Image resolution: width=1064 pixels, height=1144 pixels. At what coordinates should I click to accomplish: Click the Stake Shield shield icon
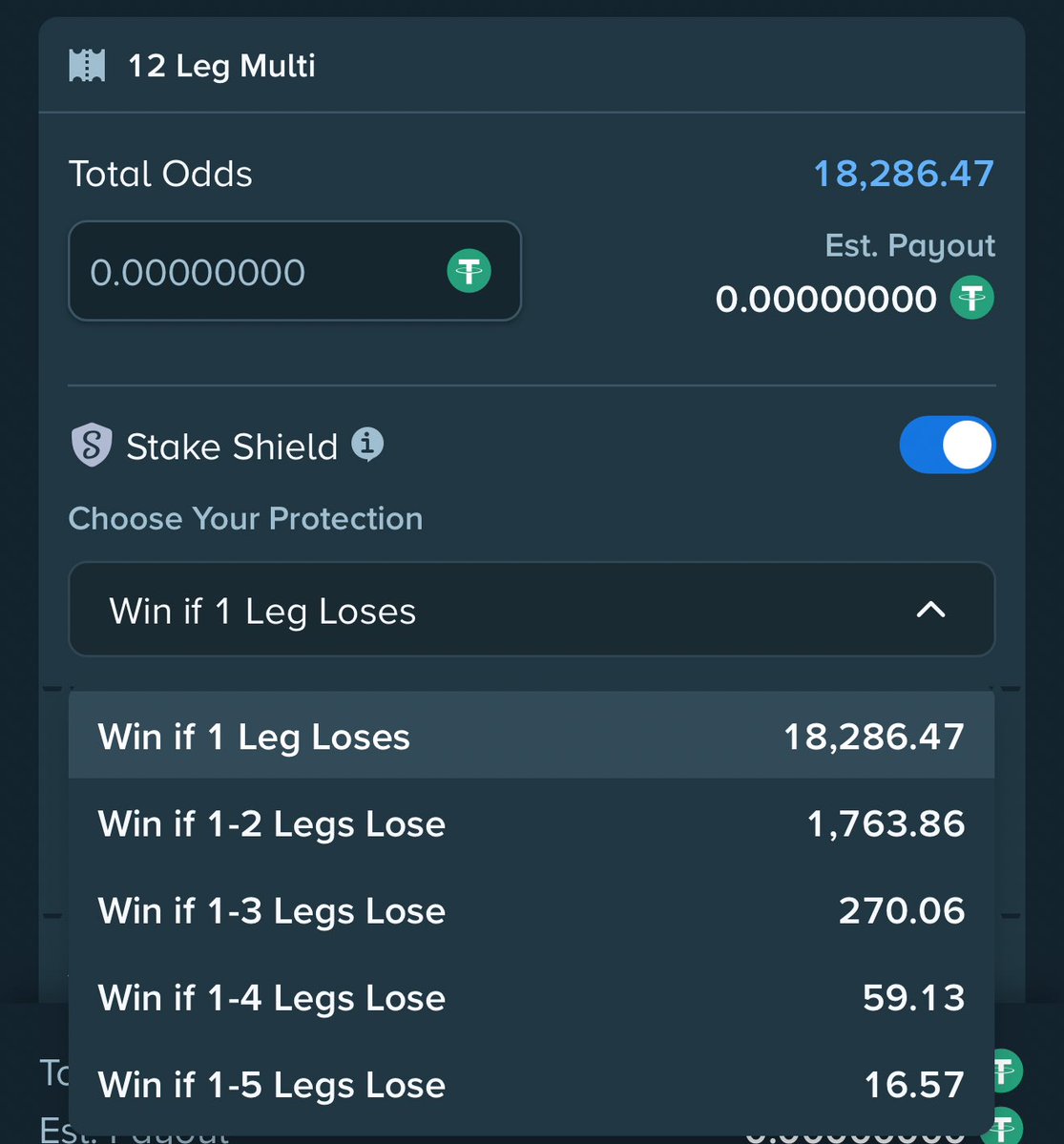click(93, 444)
